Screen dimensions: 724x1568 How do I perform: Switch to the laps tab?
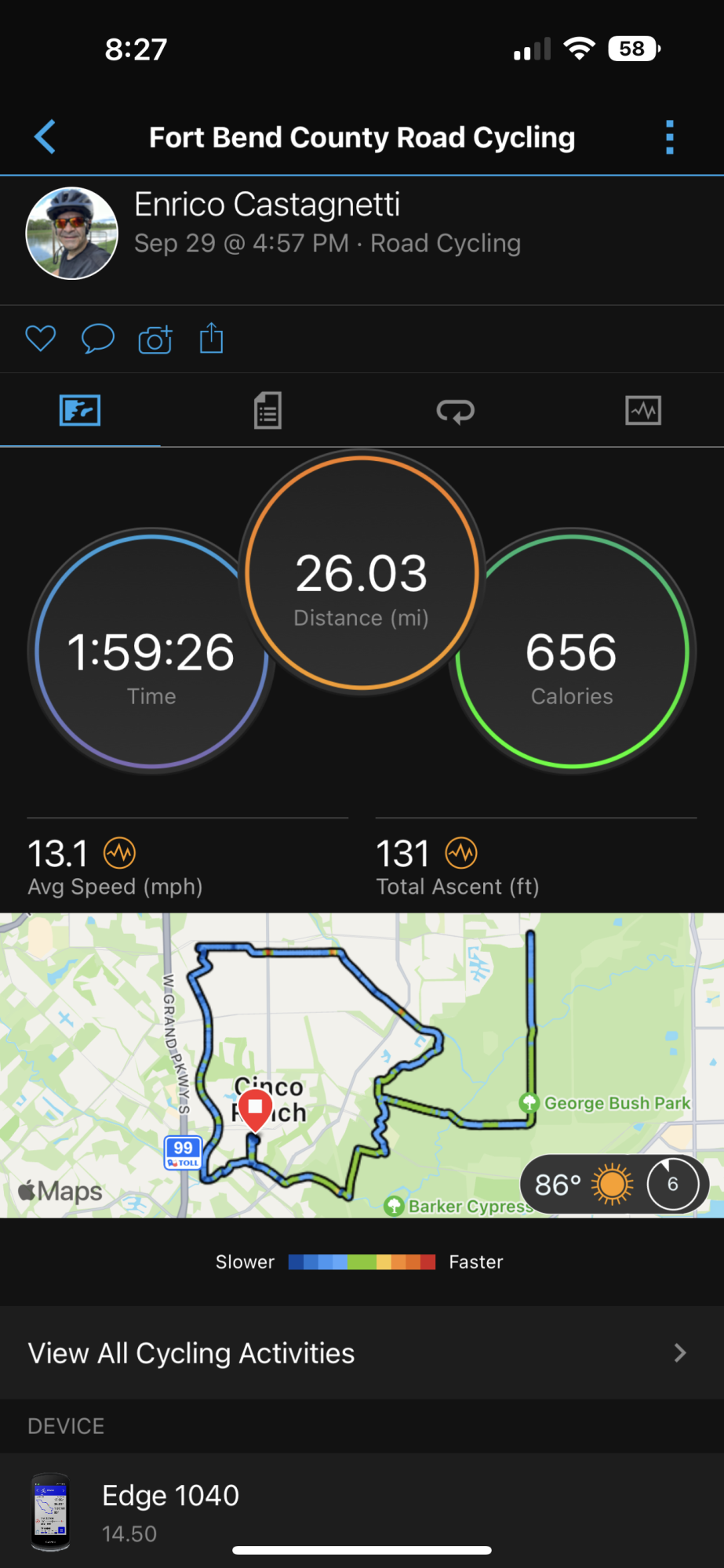pyautogui.click(x=455, y=411)
